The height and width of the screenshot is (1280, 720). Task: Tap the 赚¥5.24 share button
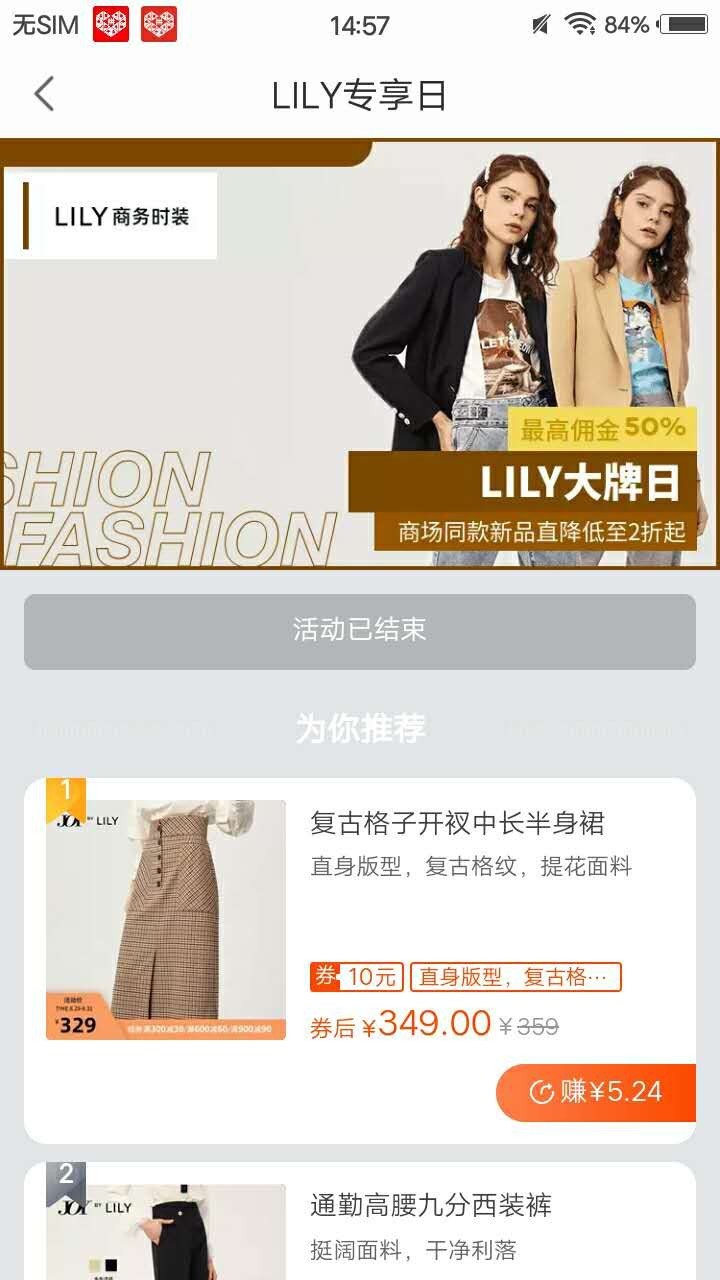596,1092
